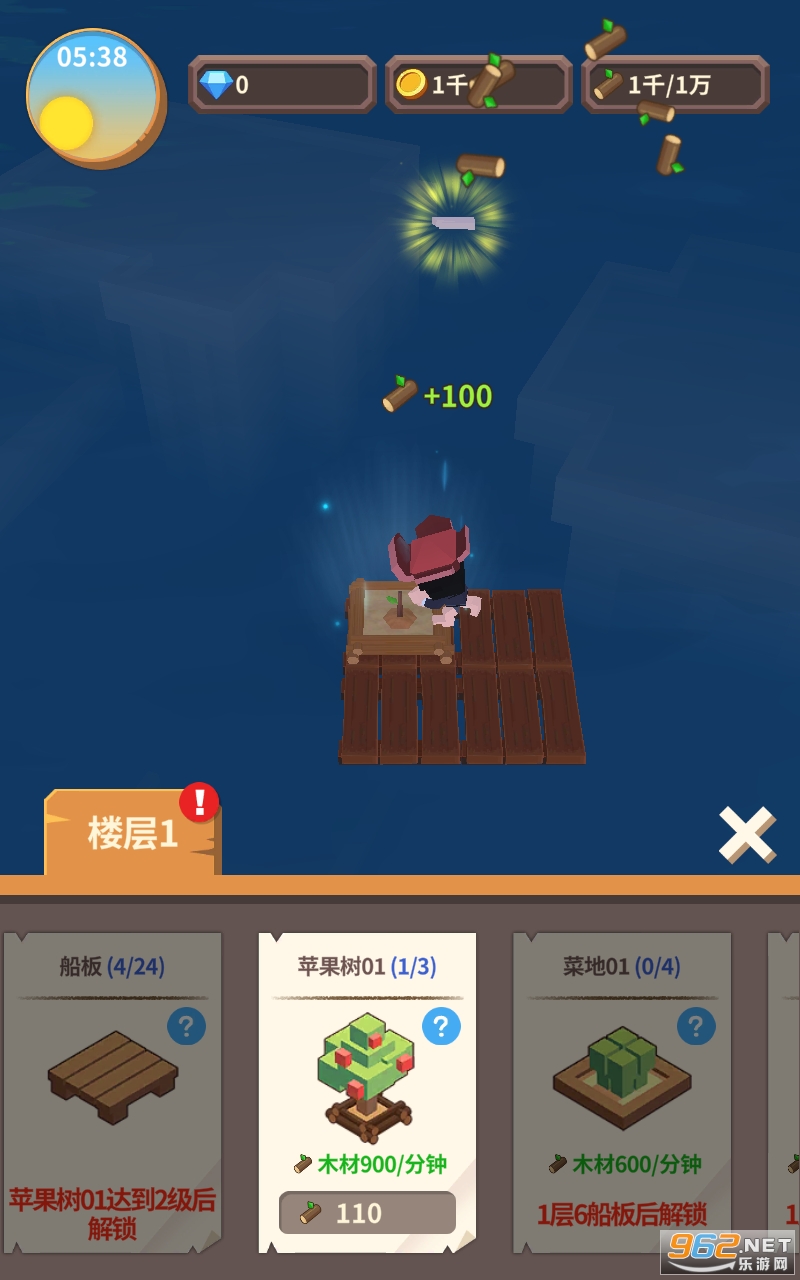Open help for 船板

click(x=186, y=1026)
